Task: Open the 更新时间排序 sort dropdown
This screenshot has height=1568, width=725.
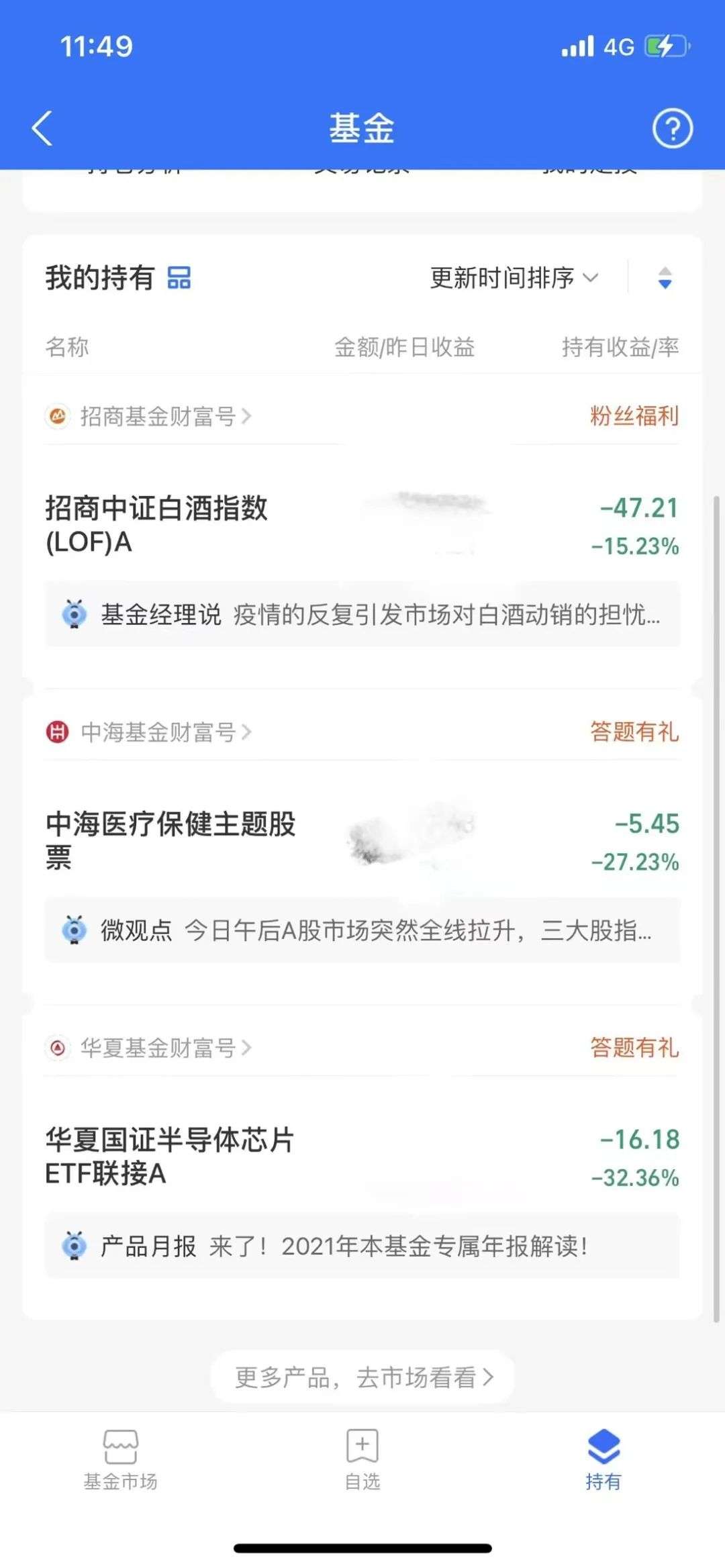Action: (514, 277)
